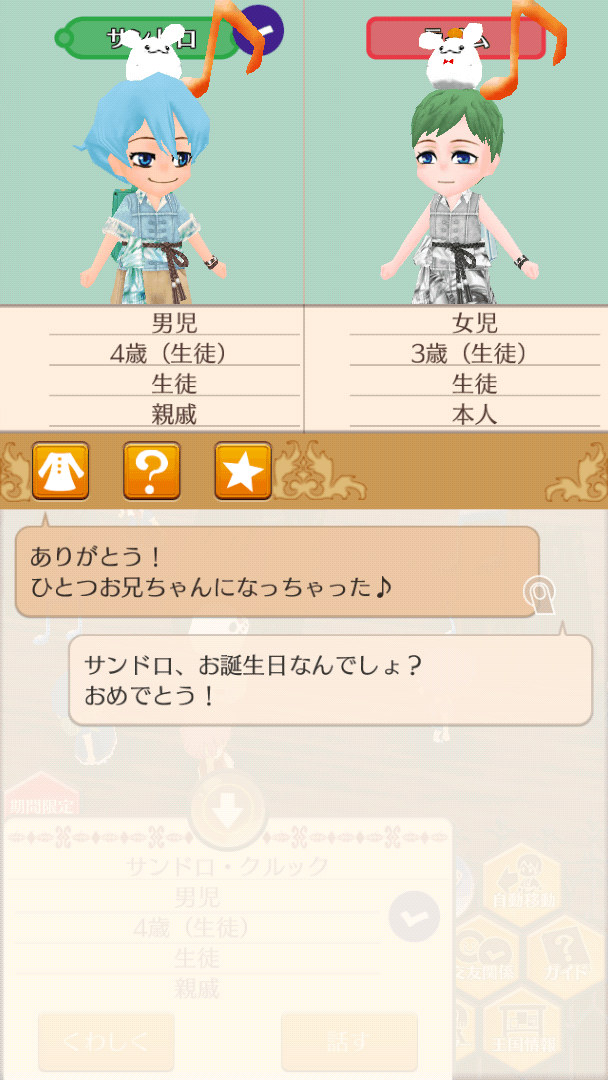Tap the orange star icon
The height and width of the screenshot is (1080, 608).
[x=243, y=471]
